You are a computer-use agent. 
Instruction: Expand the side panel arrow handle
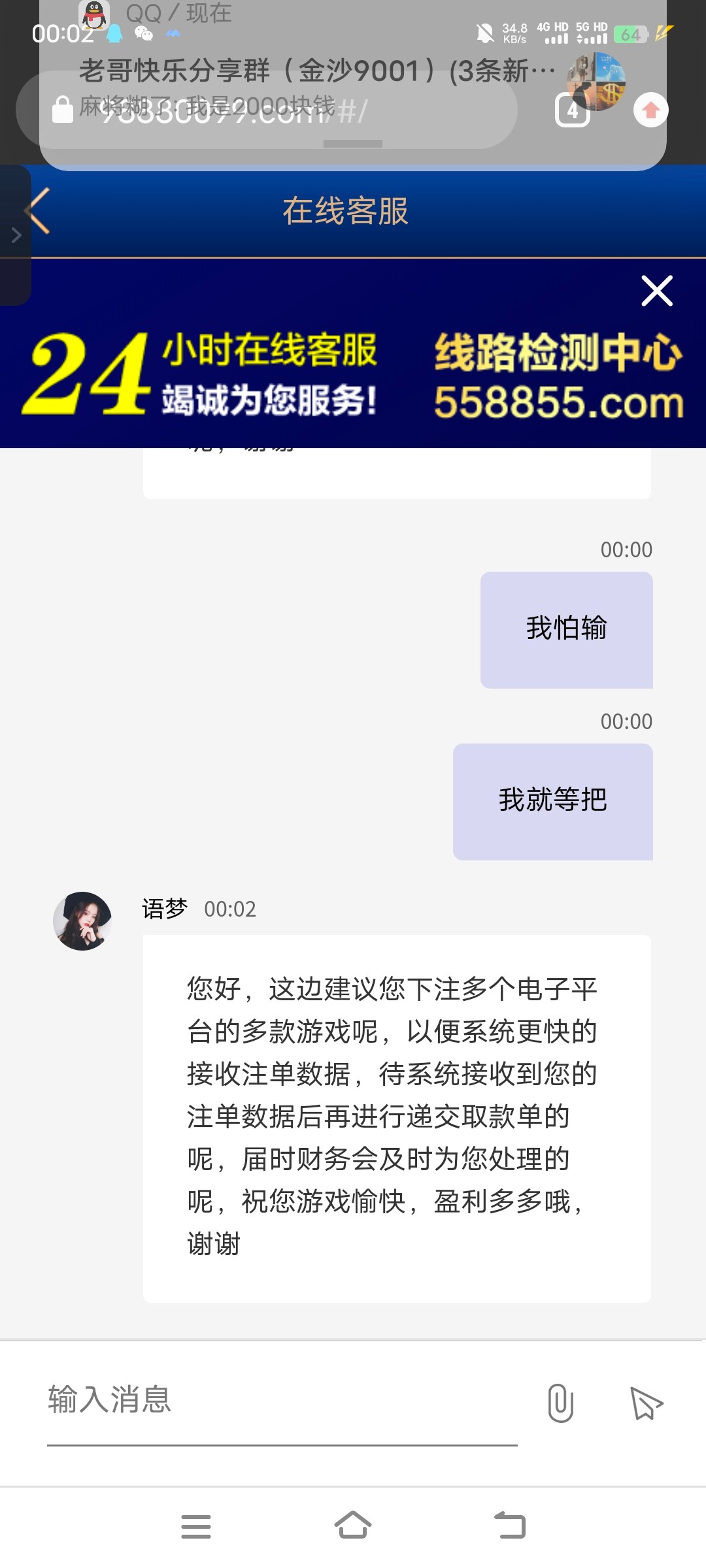[16, 235]
